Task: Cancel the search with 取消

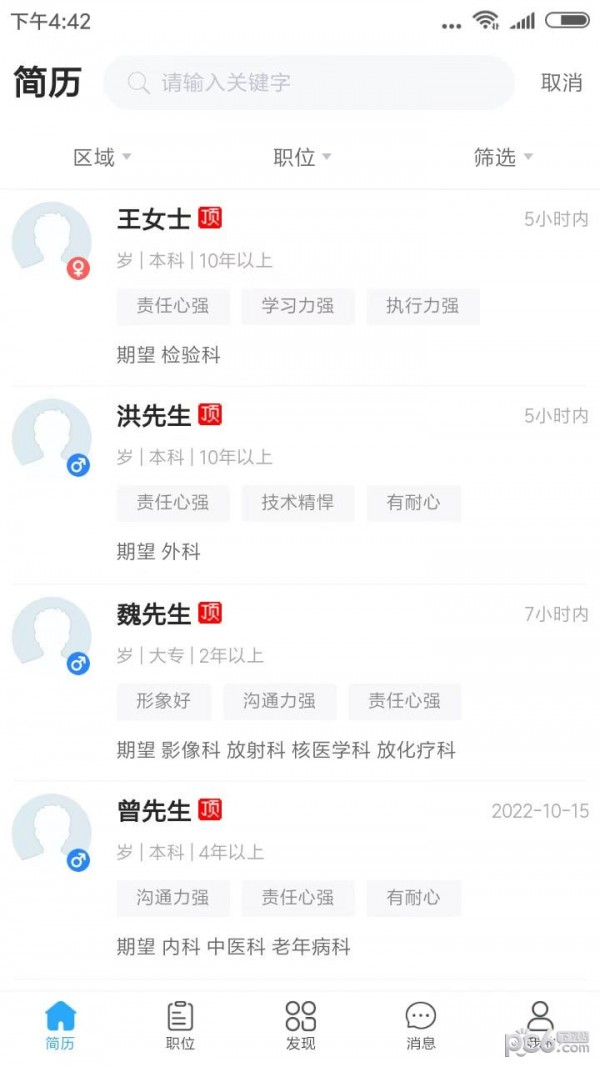Action: coord(561,83)
